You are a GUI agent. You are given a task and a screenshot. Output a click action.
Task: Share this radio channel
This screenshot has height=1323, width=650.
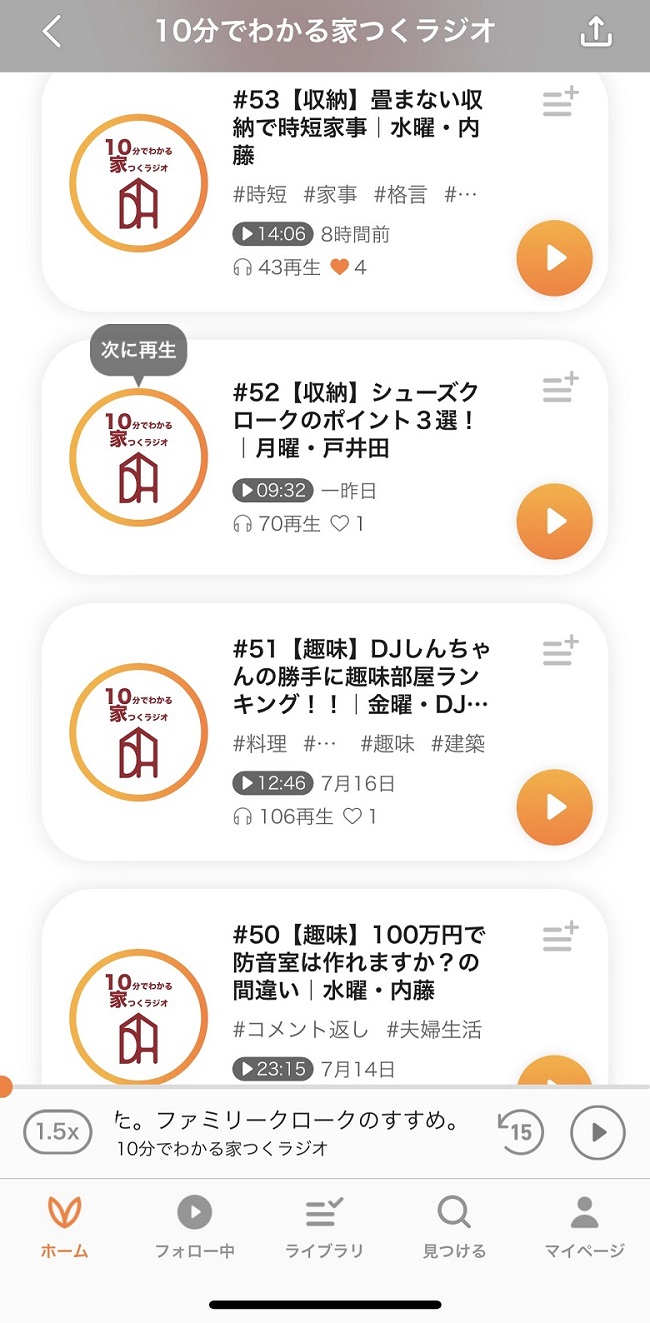(x=595, y=32)
